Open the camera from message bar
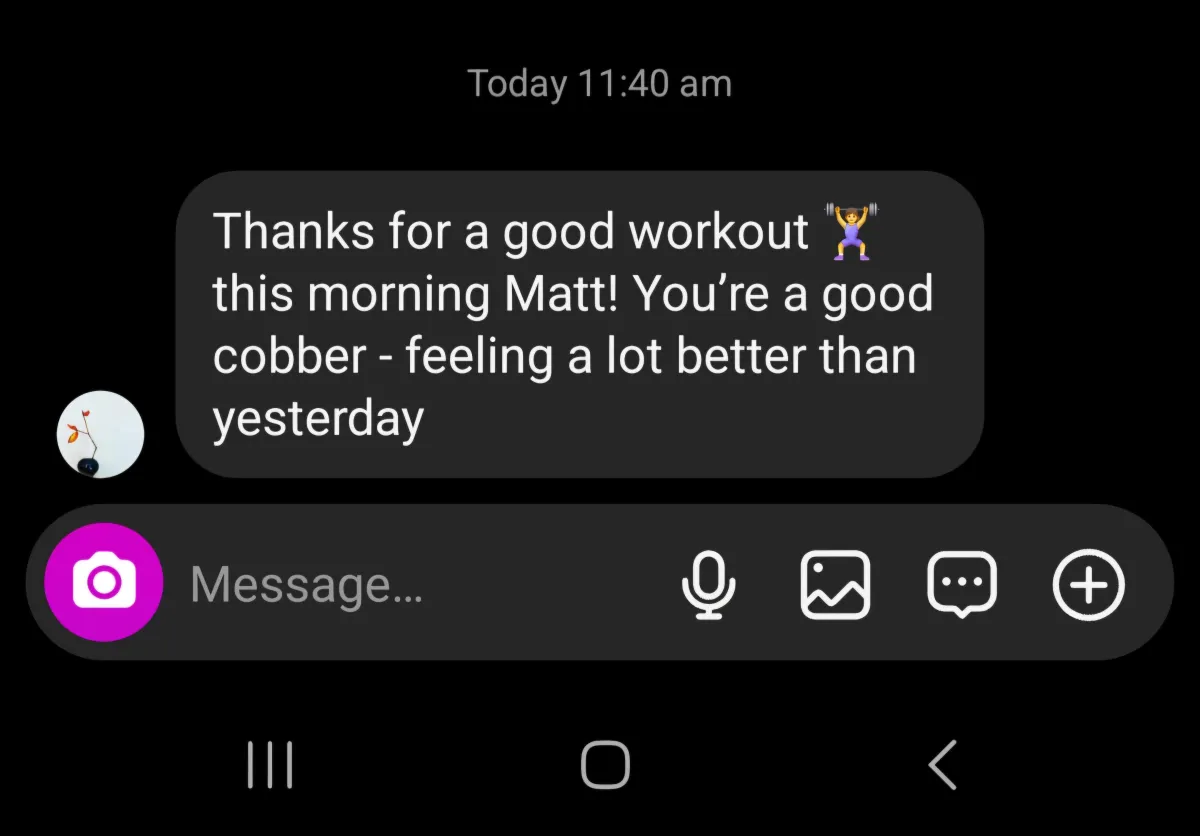The height and width of the screenshot is (836, 1200). 103,582
